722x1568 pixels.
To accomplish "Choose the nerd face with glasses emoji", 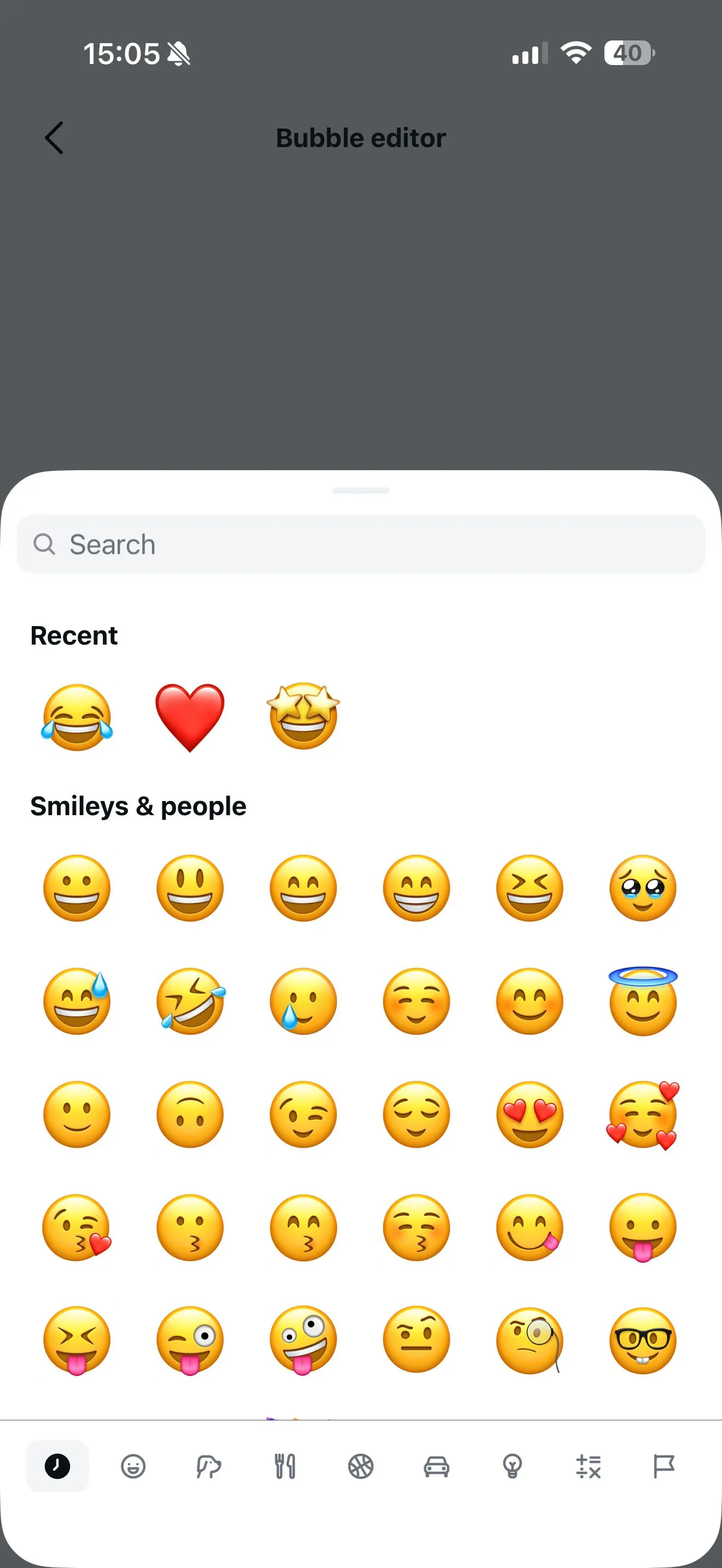I will (643, 1341).
